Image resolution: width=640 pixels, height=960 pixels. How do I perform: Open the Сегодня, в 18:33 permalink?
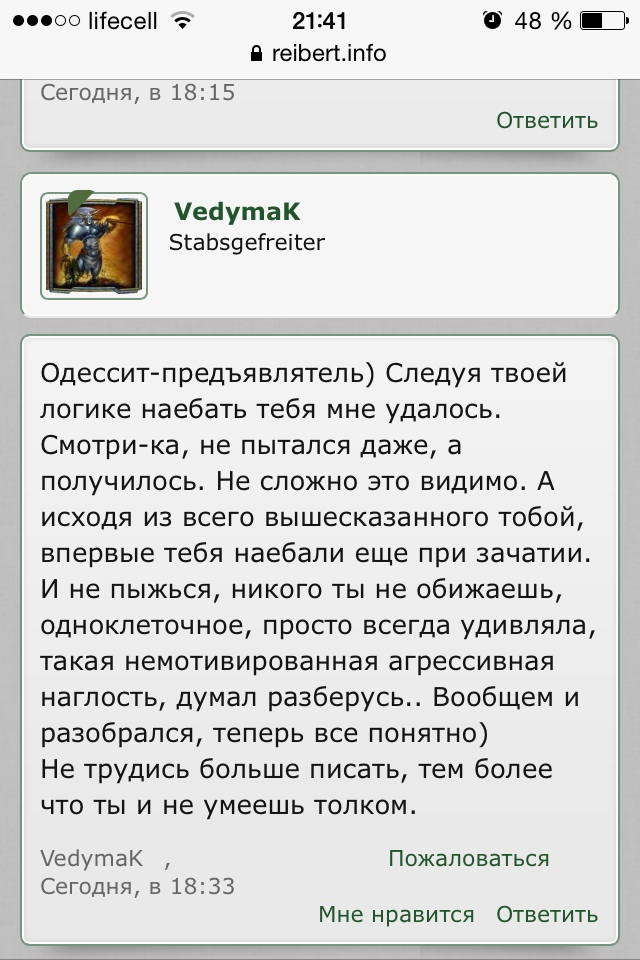(137, 886)
